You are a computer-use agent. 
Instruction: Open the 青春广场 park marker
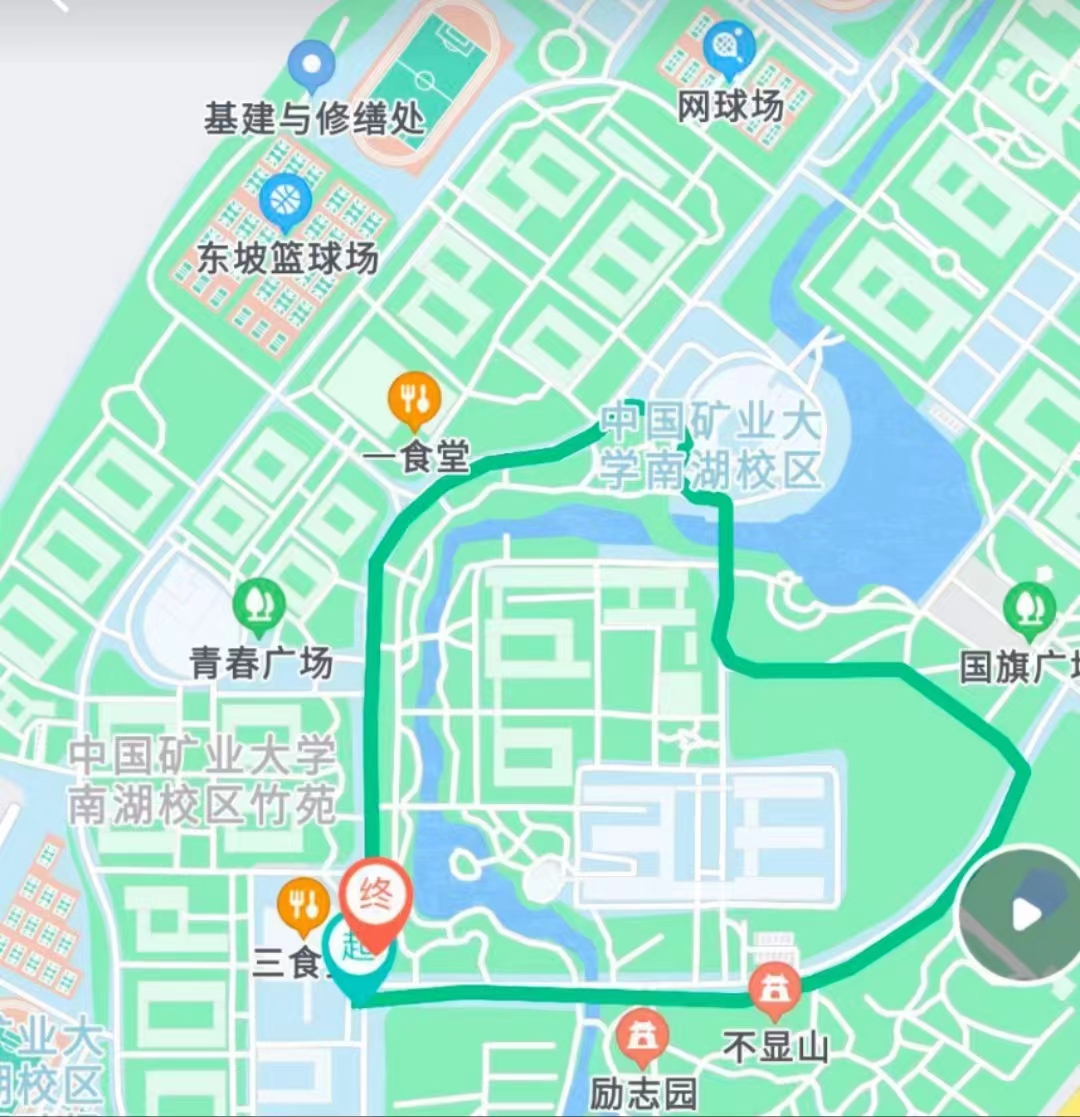coord(260,605)
